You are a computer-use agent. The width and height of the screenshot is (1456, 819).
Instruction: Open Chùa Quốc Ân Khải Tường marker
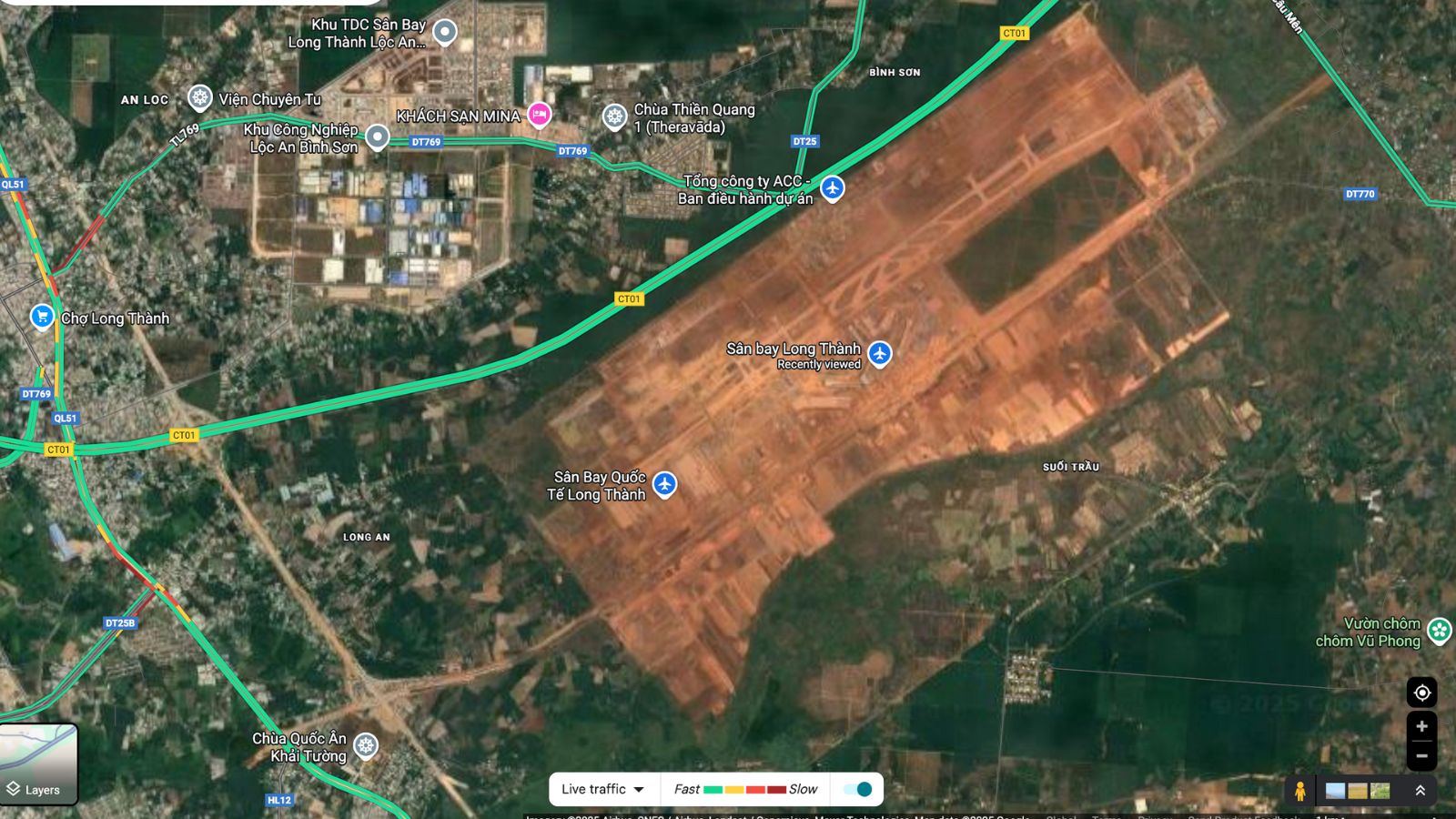(366, 745)
